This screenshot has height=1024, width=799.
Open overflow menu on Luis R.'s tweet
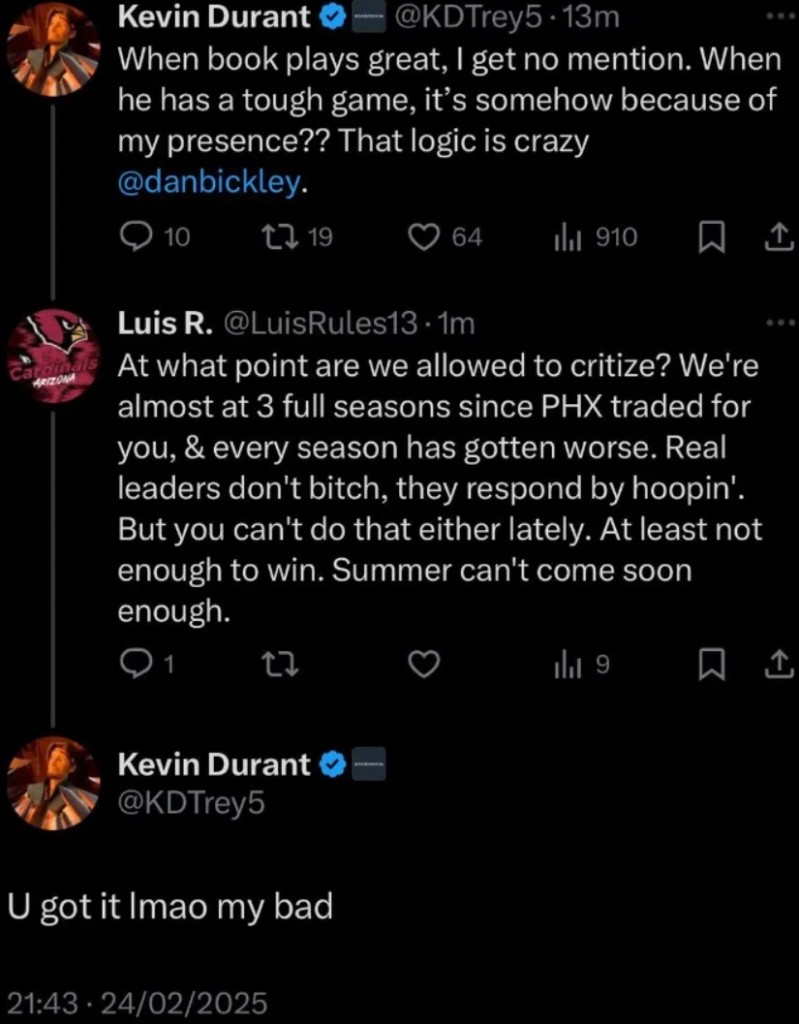pos(776,324)
